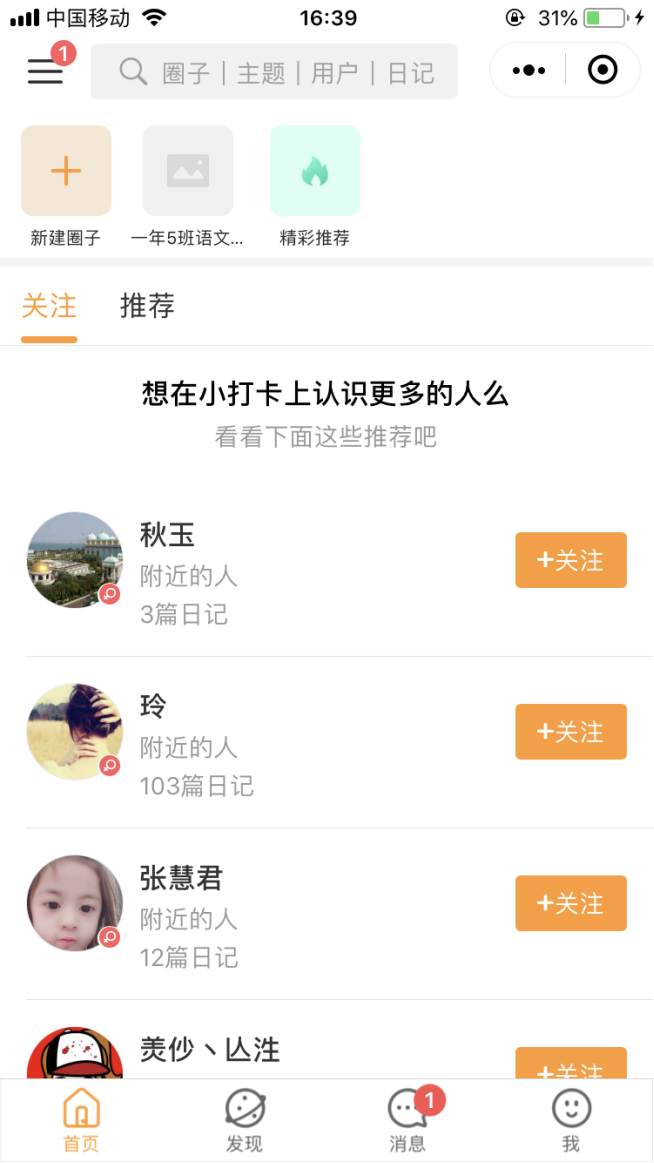Switch to the 关注 tab

point(49,306)
